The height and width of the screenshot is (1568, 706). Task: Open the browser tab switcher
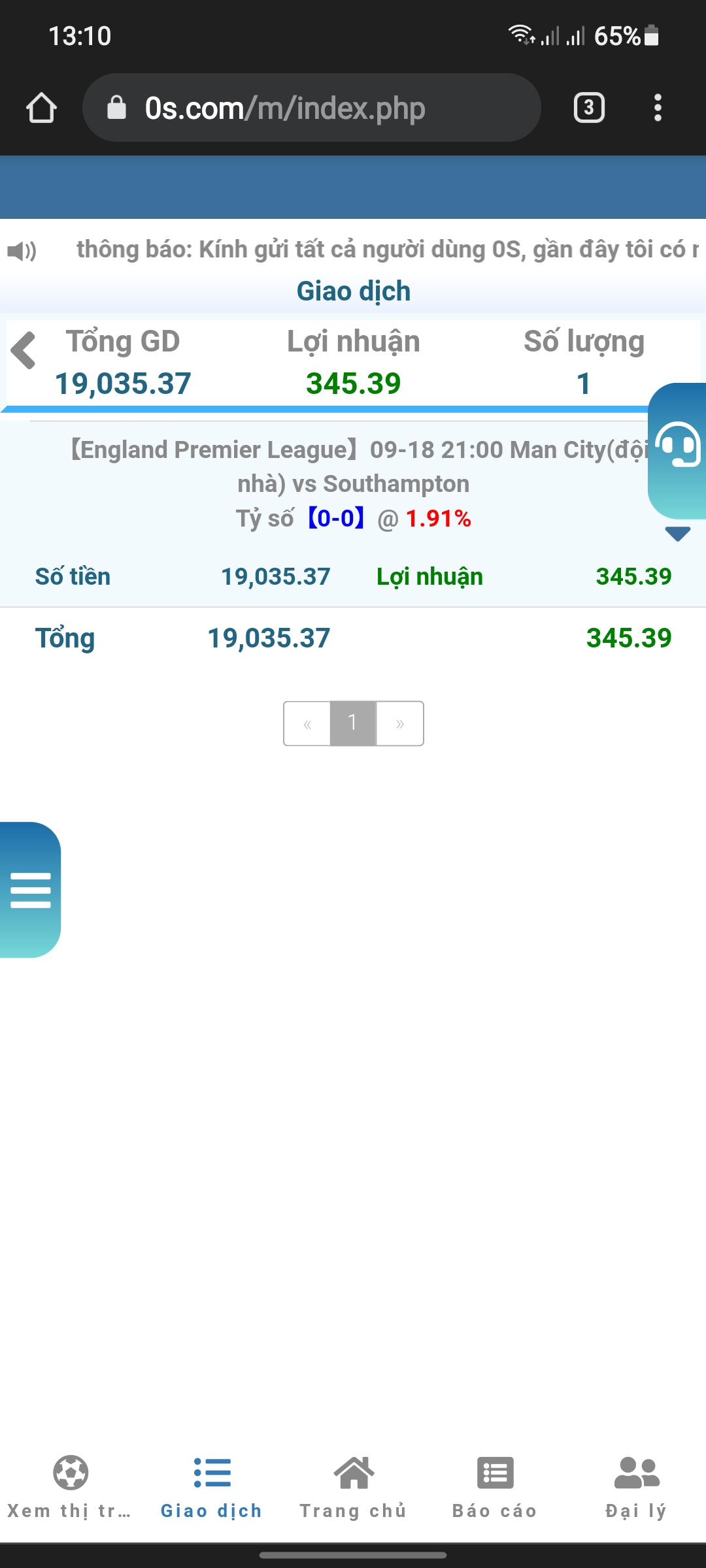[588, 108]
